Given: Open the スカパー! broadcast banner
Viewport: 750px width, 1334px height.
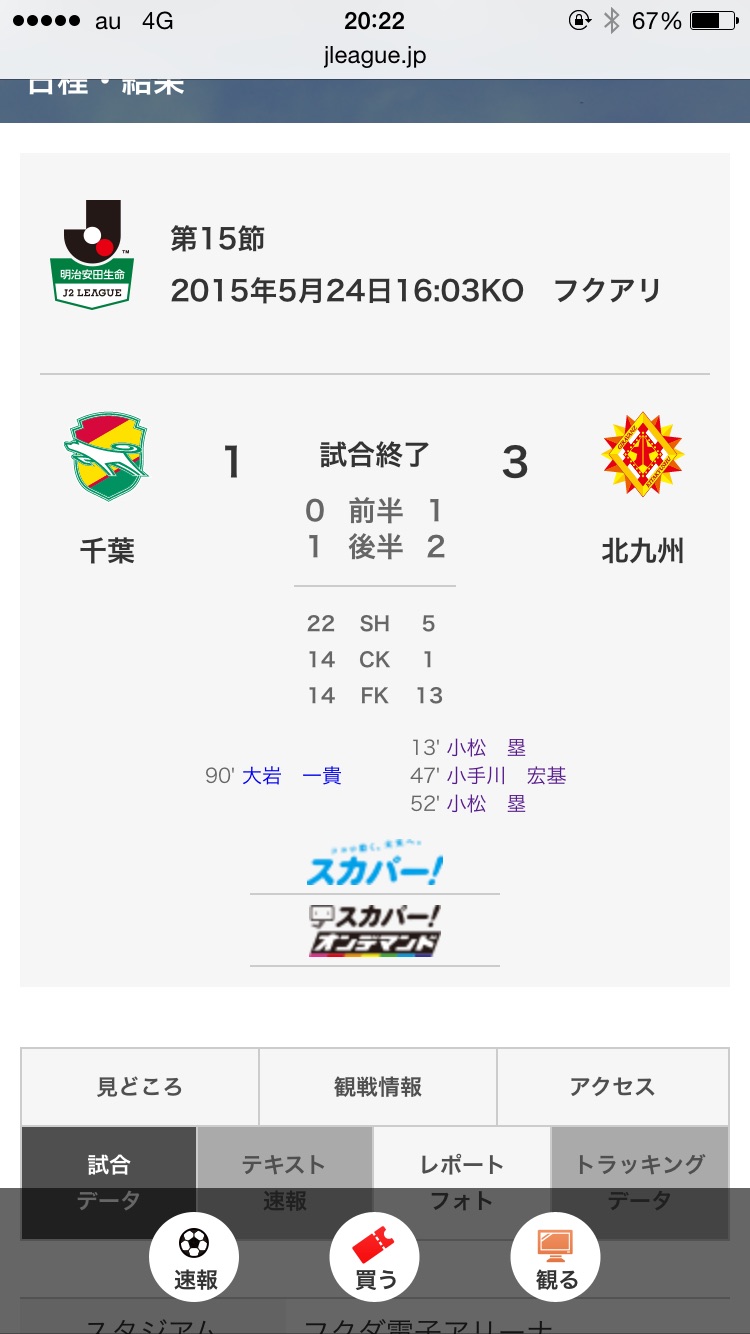Looking at the screenshot, I should pyautogui.click(x=374, y=864).
